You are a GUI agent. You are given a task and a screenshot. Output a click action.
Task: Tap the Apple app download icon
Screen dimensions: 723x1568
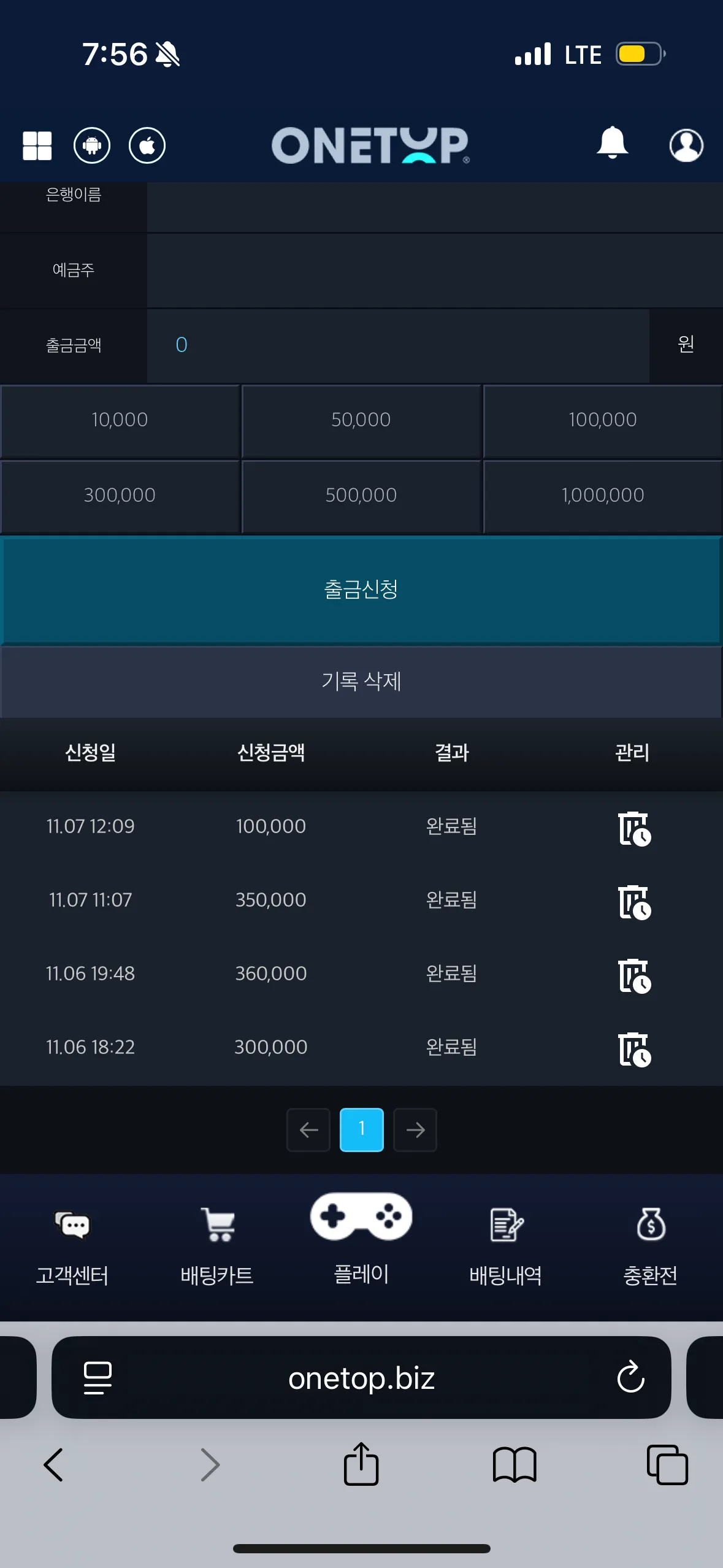[x=147, y=145]
